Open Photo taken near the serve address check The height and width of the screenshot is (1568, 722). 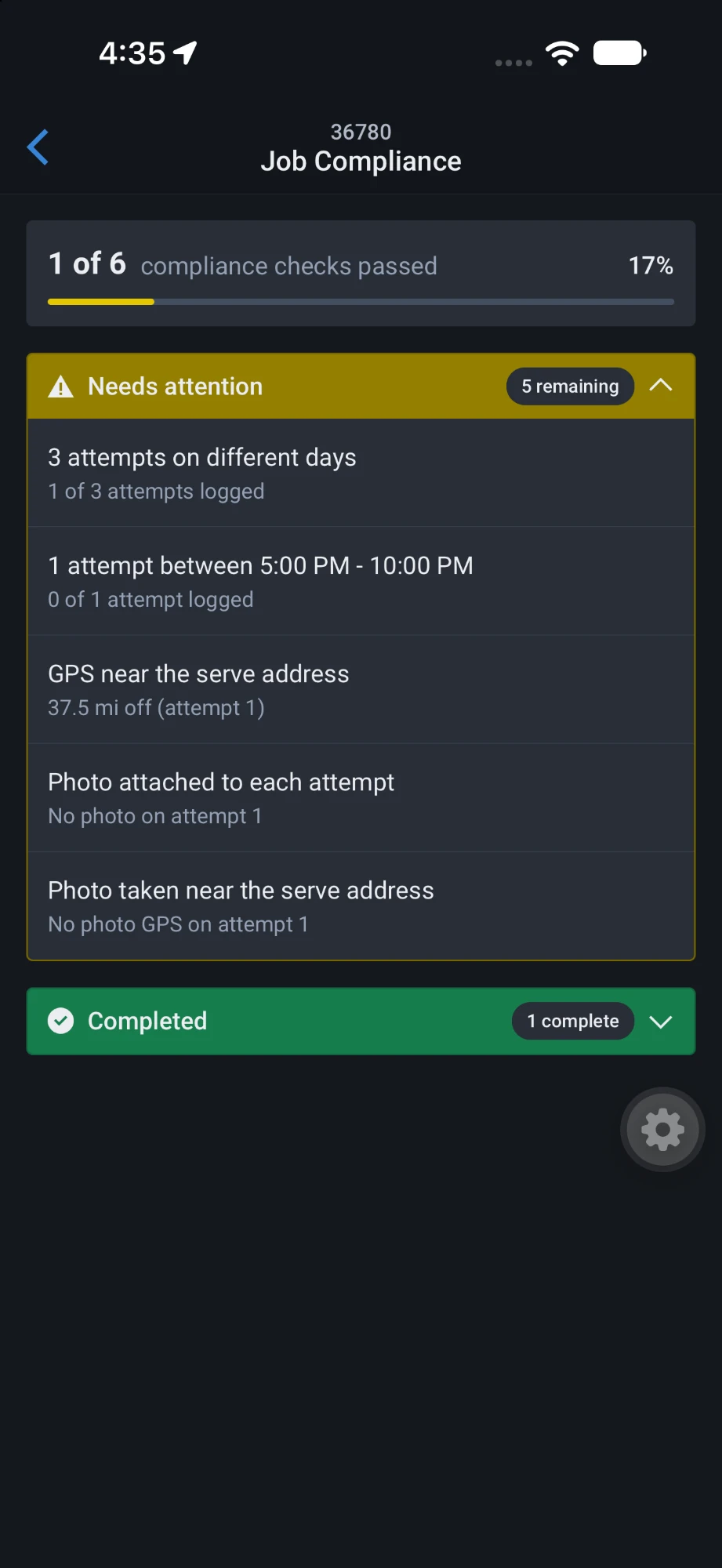point(361,906)
